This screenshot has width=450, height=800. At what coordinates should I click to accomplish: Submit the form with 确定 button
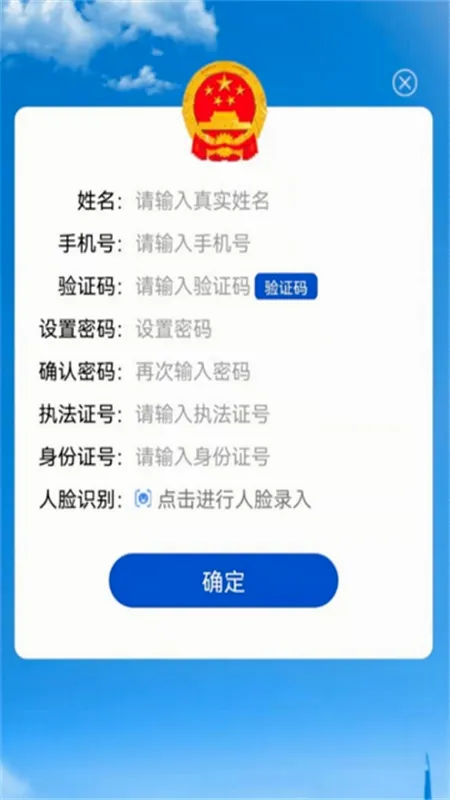[223, 581]
